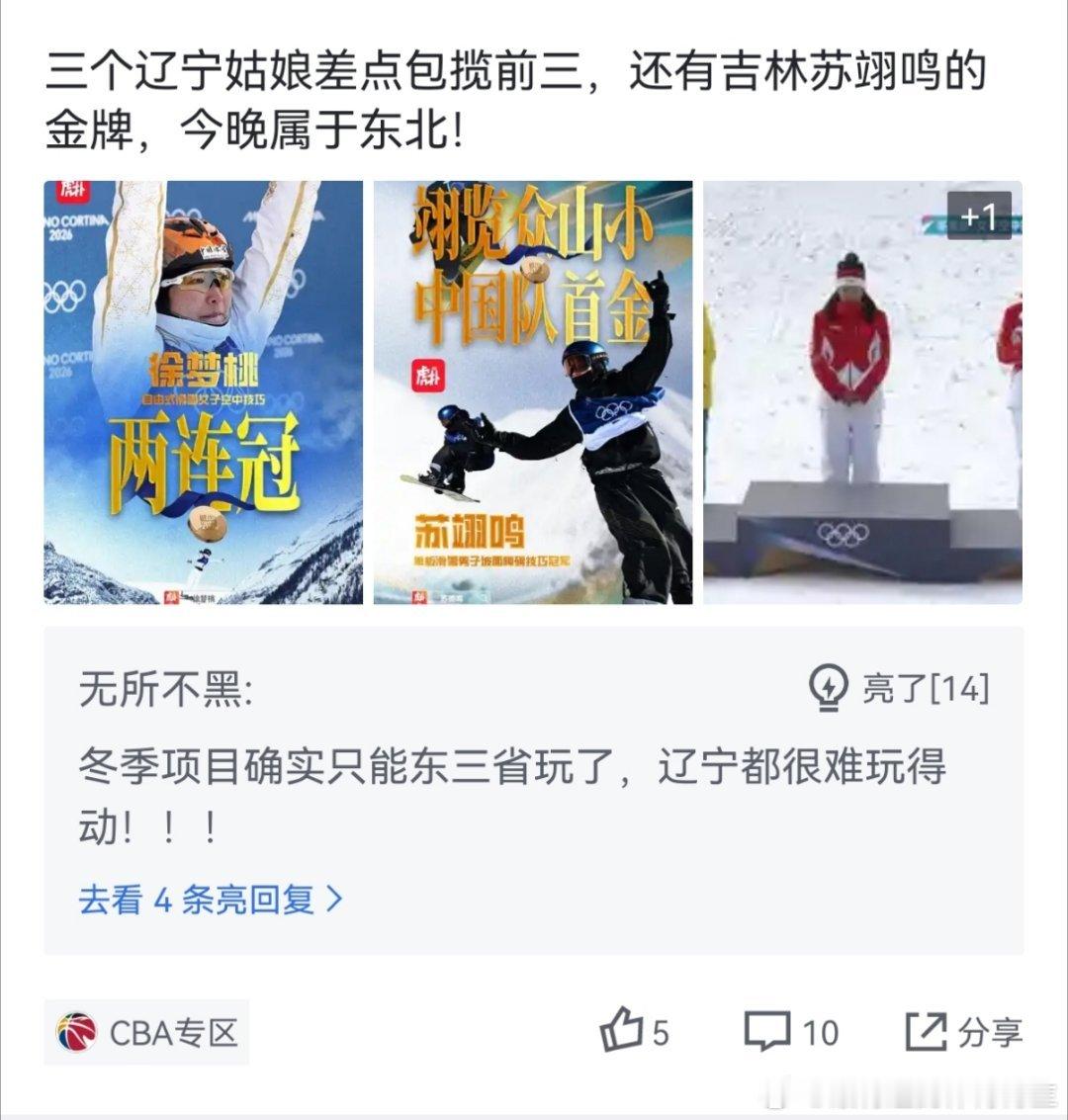Tap the 分享 share icon
Screen dimensions: 1068x1120
926,1032
